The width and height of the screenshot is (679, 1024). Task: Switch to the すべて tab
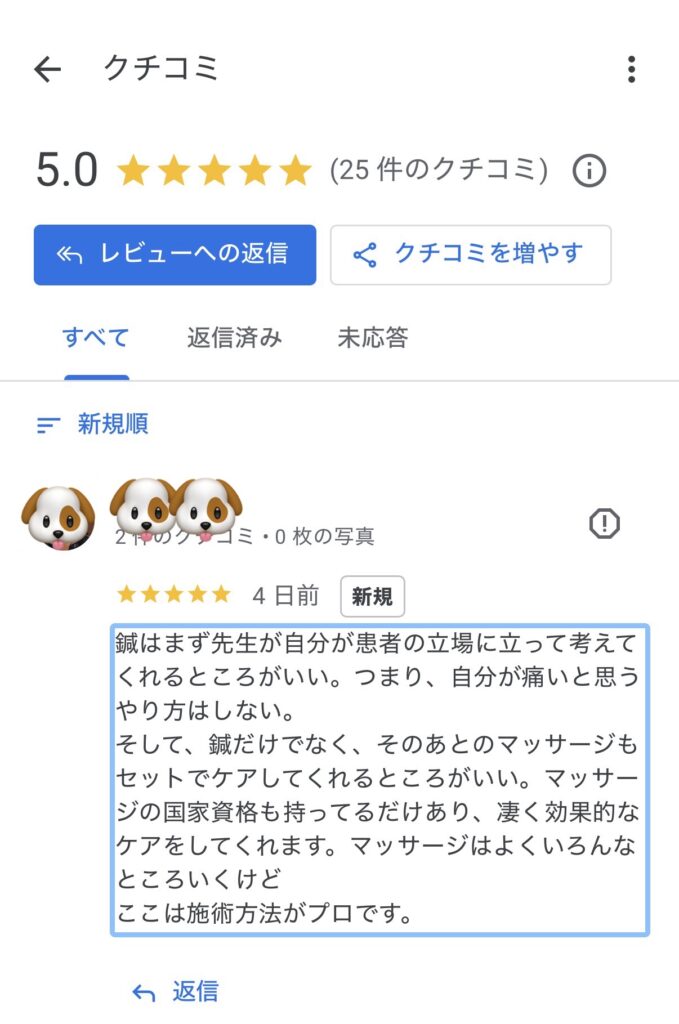96,338
